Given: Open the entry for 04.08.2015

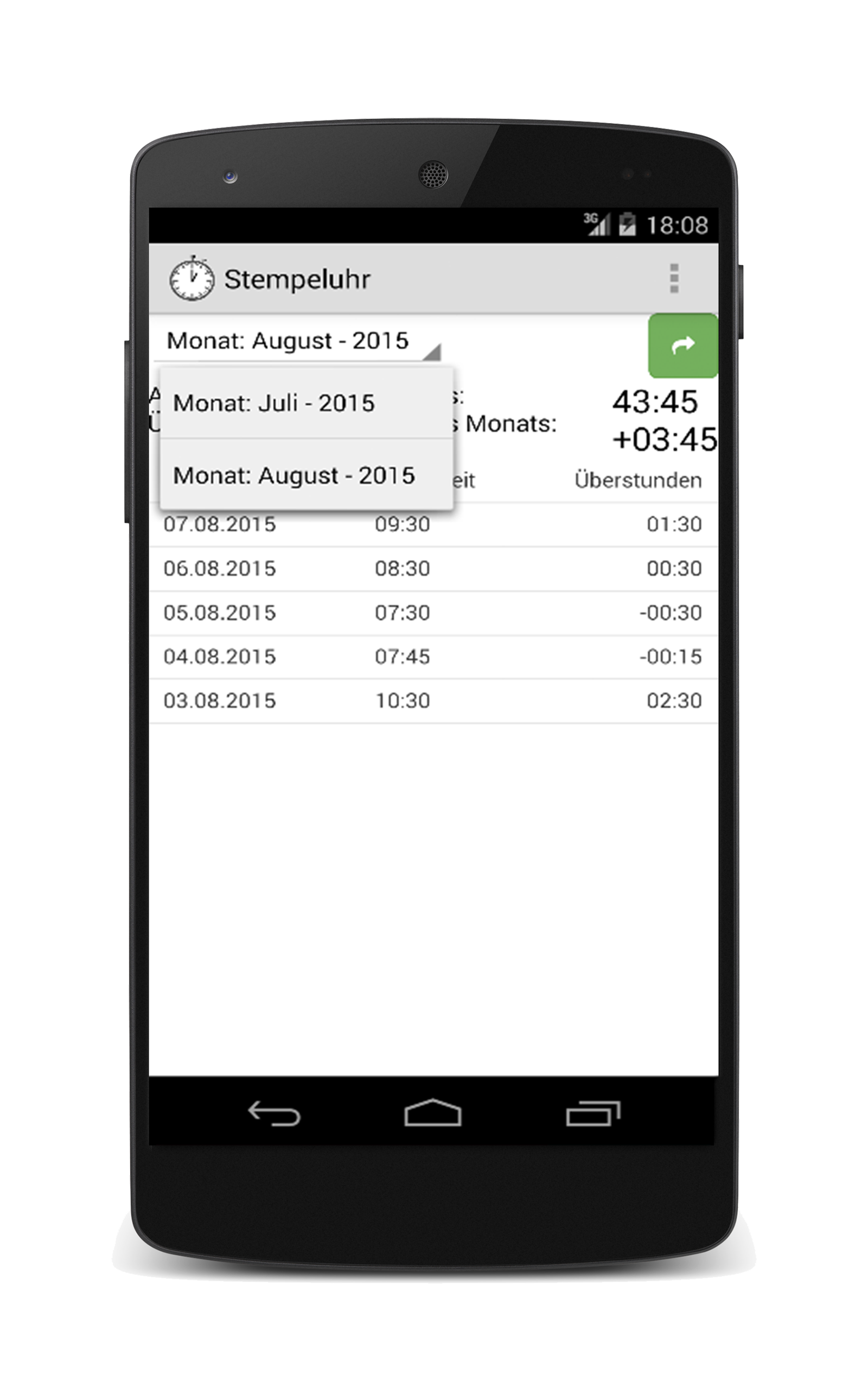Looking at the screenshot, I should [433, 657].
